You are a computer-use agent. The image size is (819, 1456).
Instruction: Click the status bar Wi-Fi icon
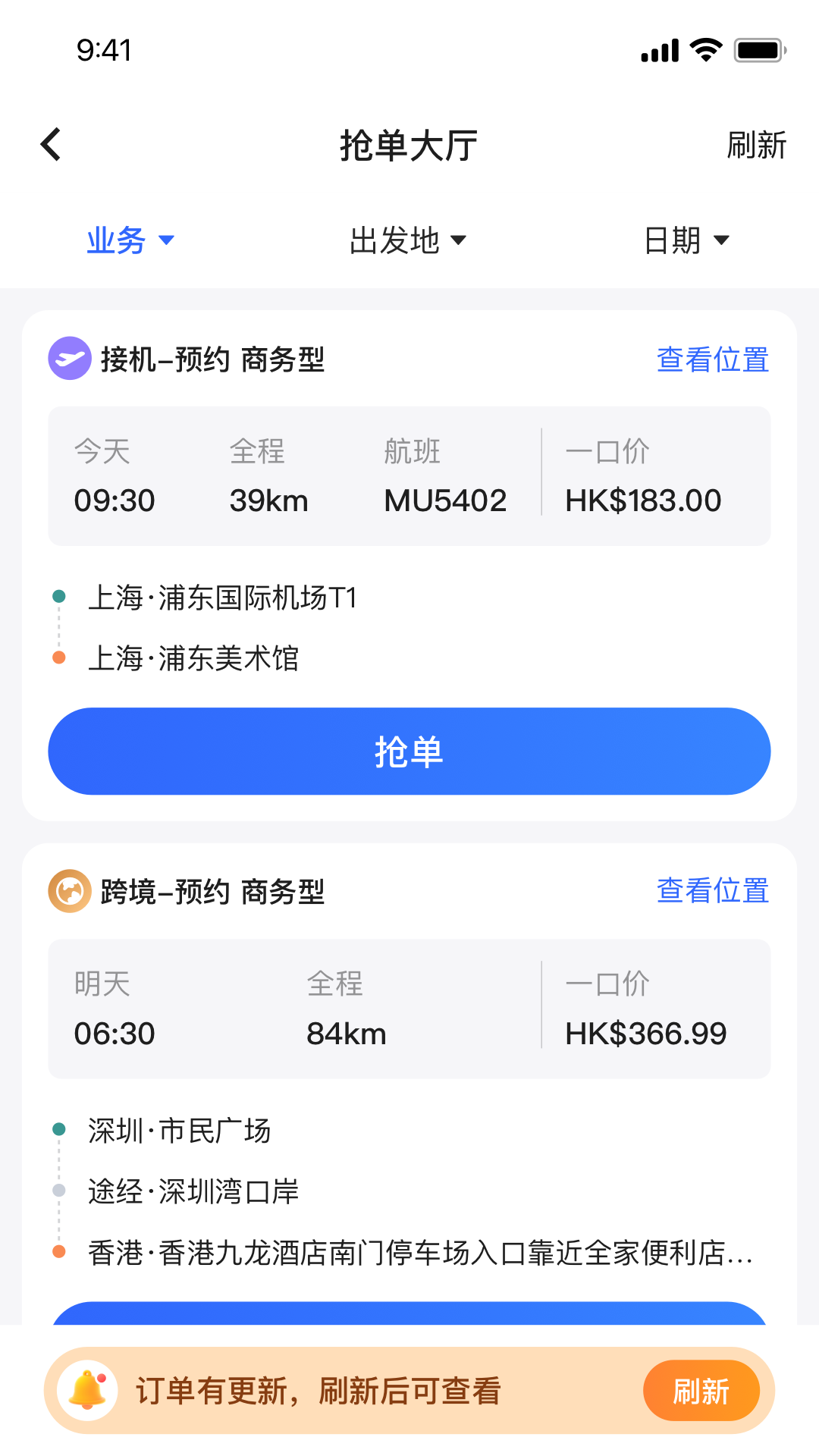pos(704,49)
